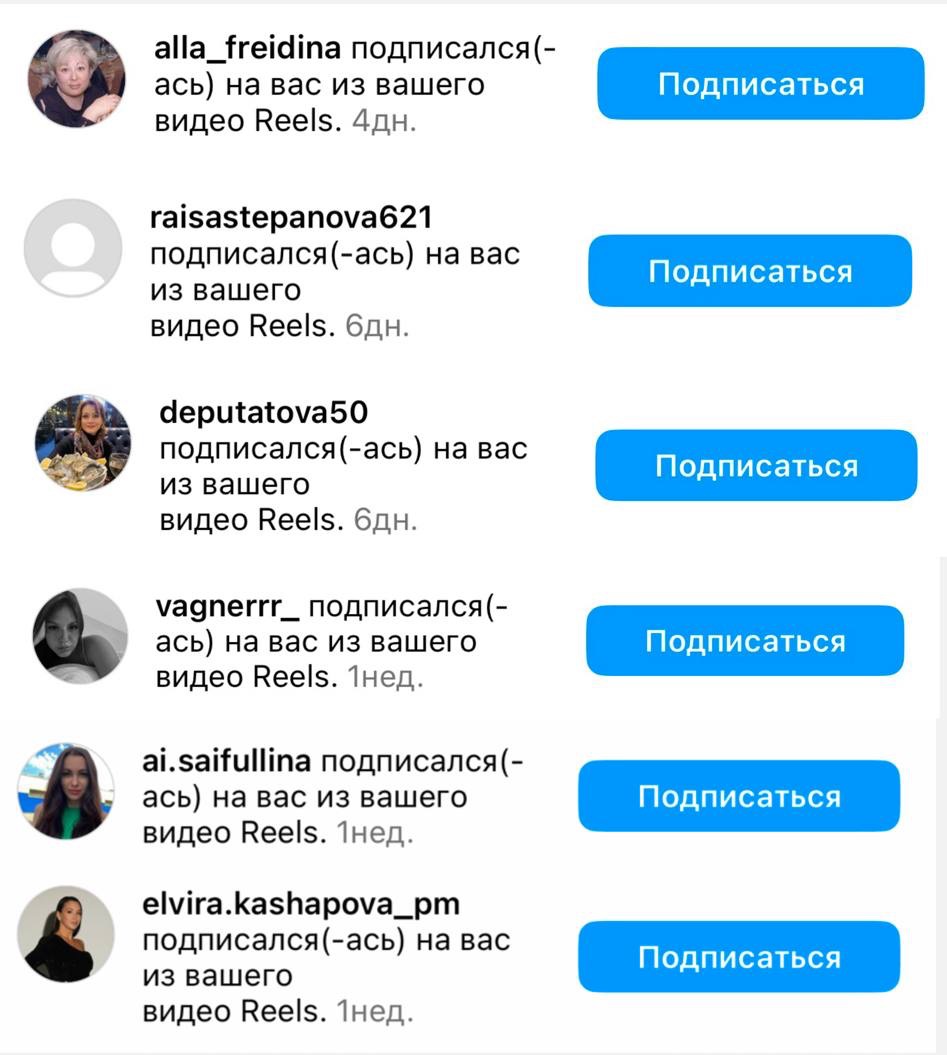View the blank avatar of raisastepanova621

pyautogui.click(x=72, y=248)
